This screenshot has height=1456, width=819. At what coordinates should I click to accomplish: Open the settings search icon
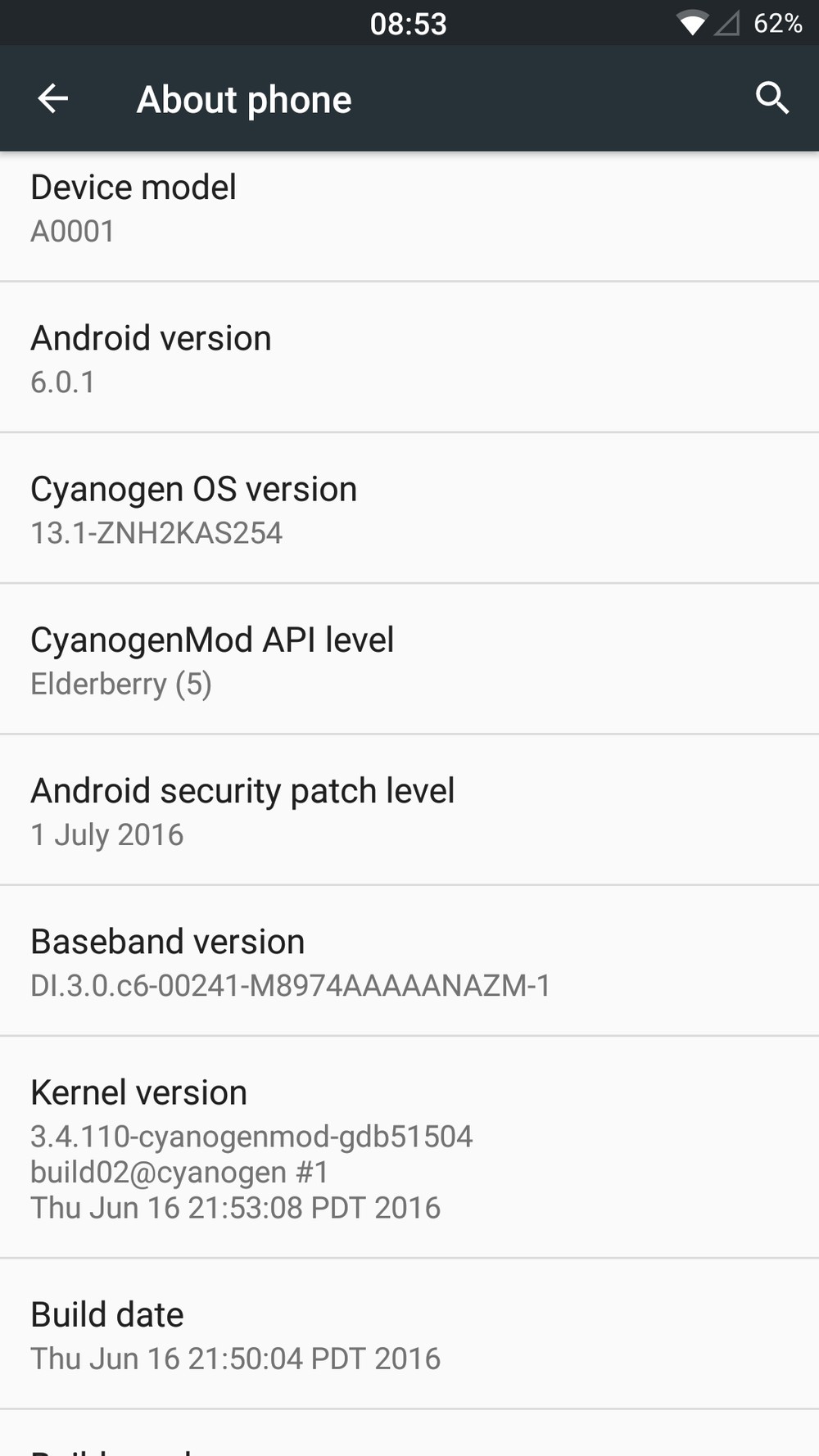point(771,99)
